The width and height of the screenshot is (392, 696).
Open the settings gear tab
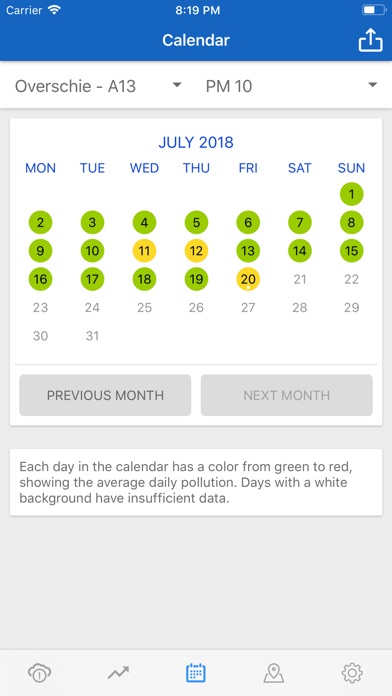coord(352,673)
